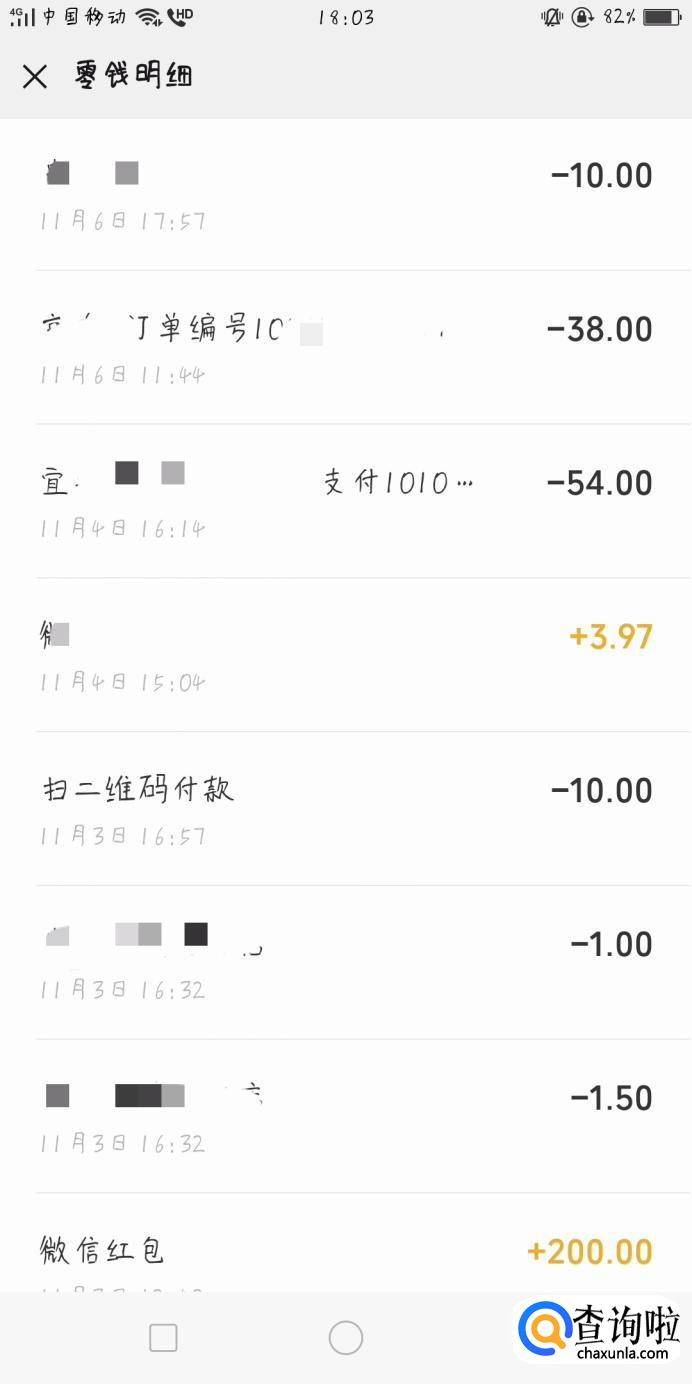Open the -10.00 transaction from 11月6日 17:57
The width and height of the screenshot is (692, 1384).
[x=346, y=194]
